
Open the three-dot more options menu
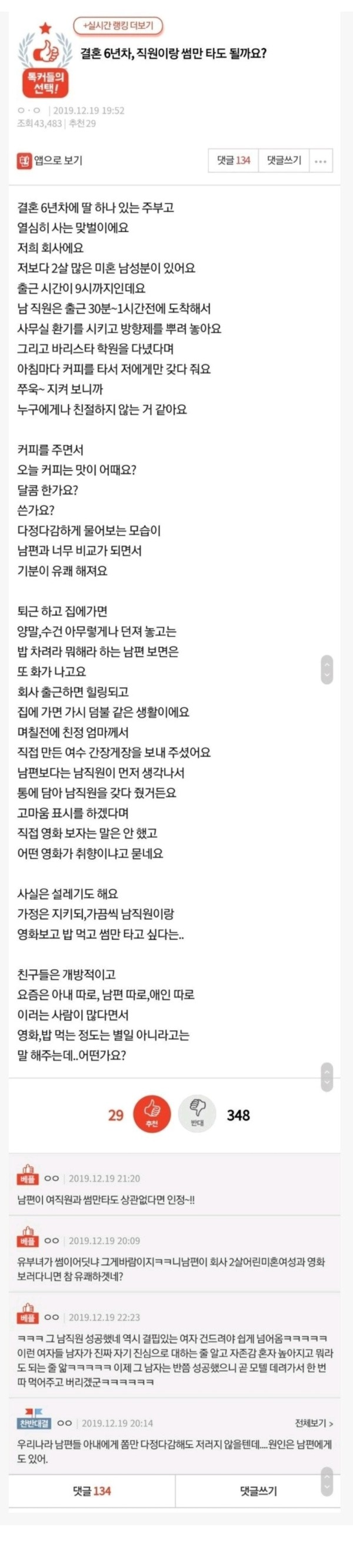tap(321, 161)
